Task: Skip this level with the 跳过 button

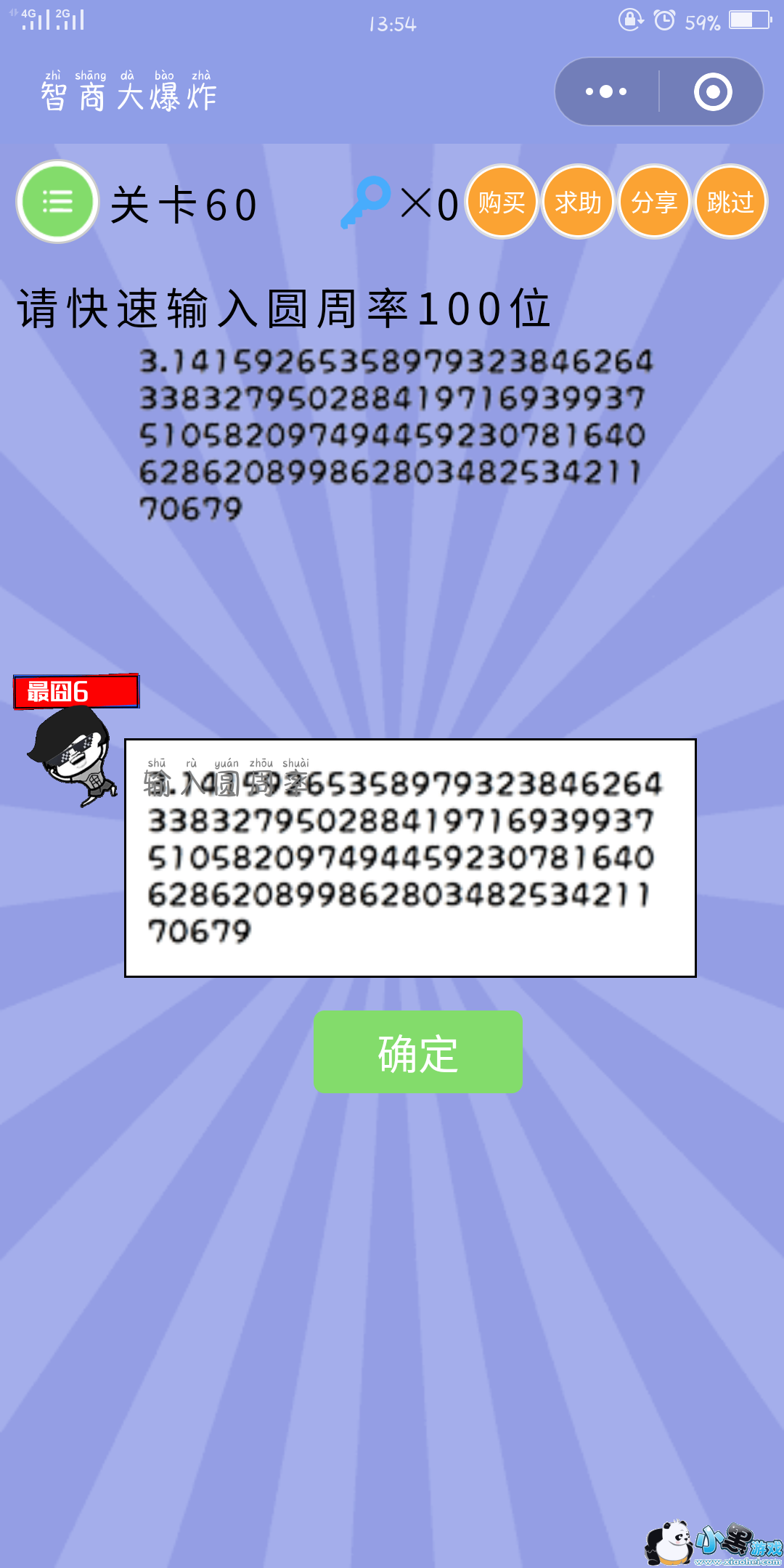Action: 730,202
